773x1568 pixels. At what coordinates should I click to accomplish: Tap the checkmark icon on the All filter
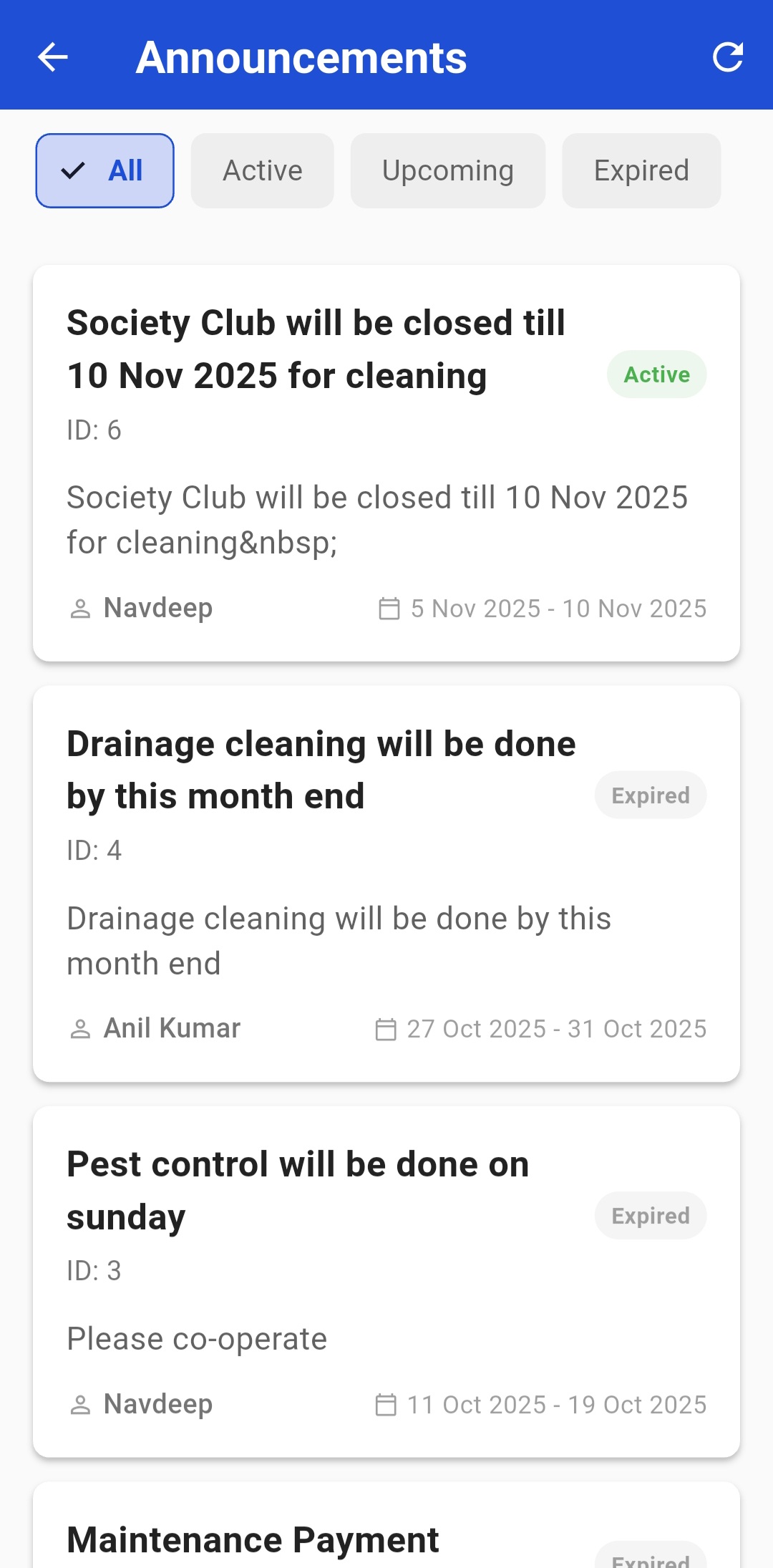(x=74, y=170)
